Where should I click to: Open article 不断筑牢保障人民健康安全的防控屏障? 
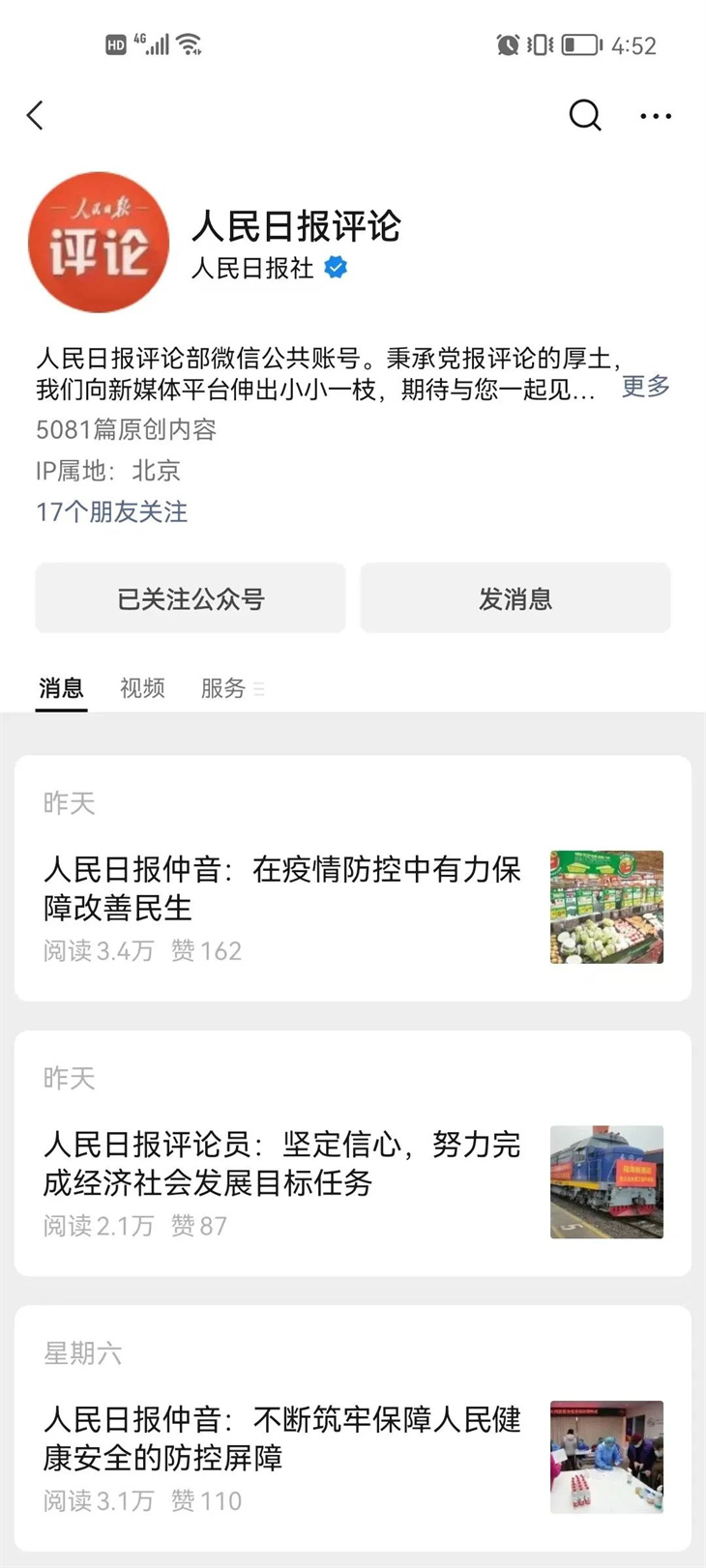pyautogui.click(x=282, y=1438)
